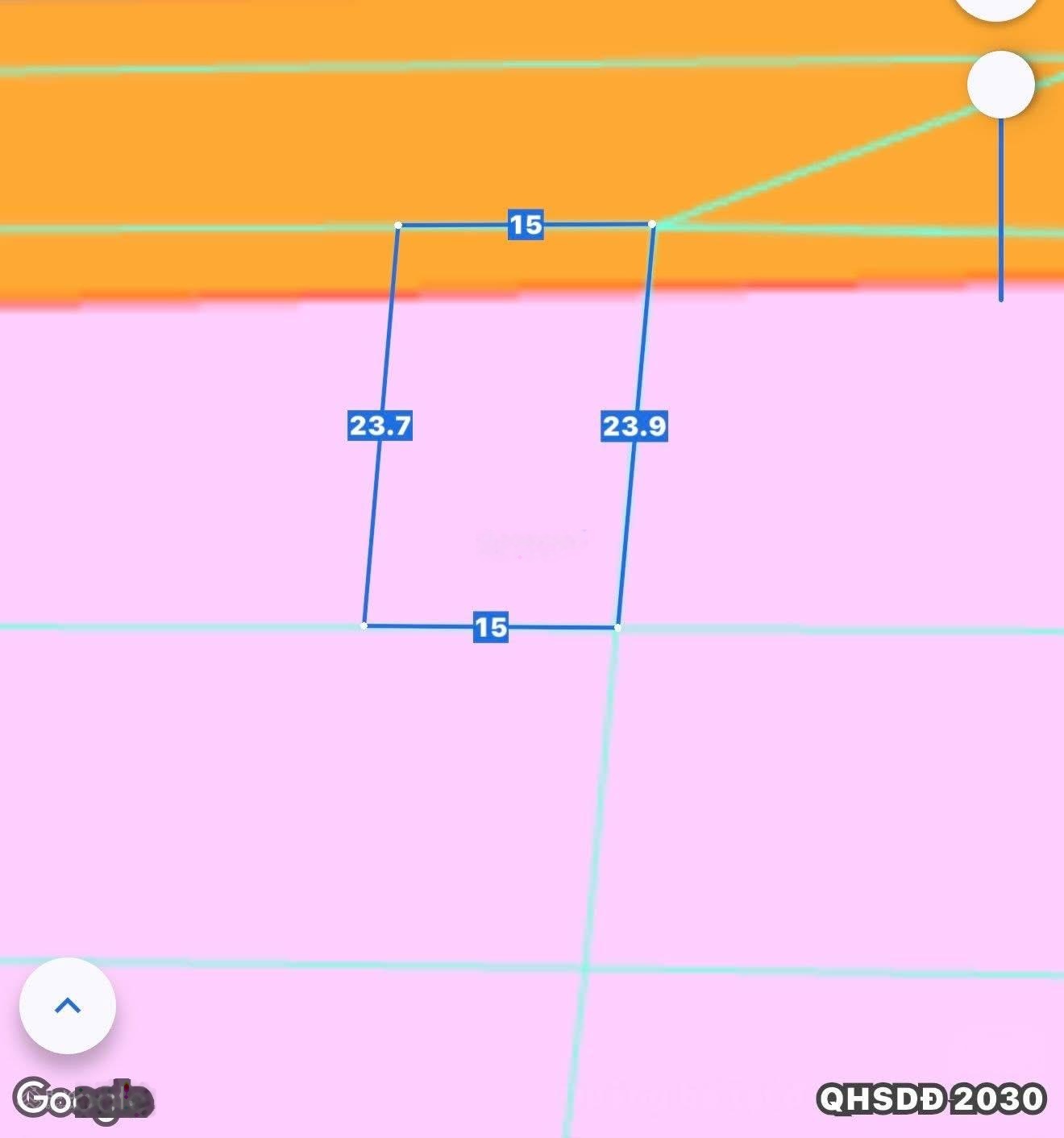Expand the bottom panel with the up chevron

[x=68, y=1005]
